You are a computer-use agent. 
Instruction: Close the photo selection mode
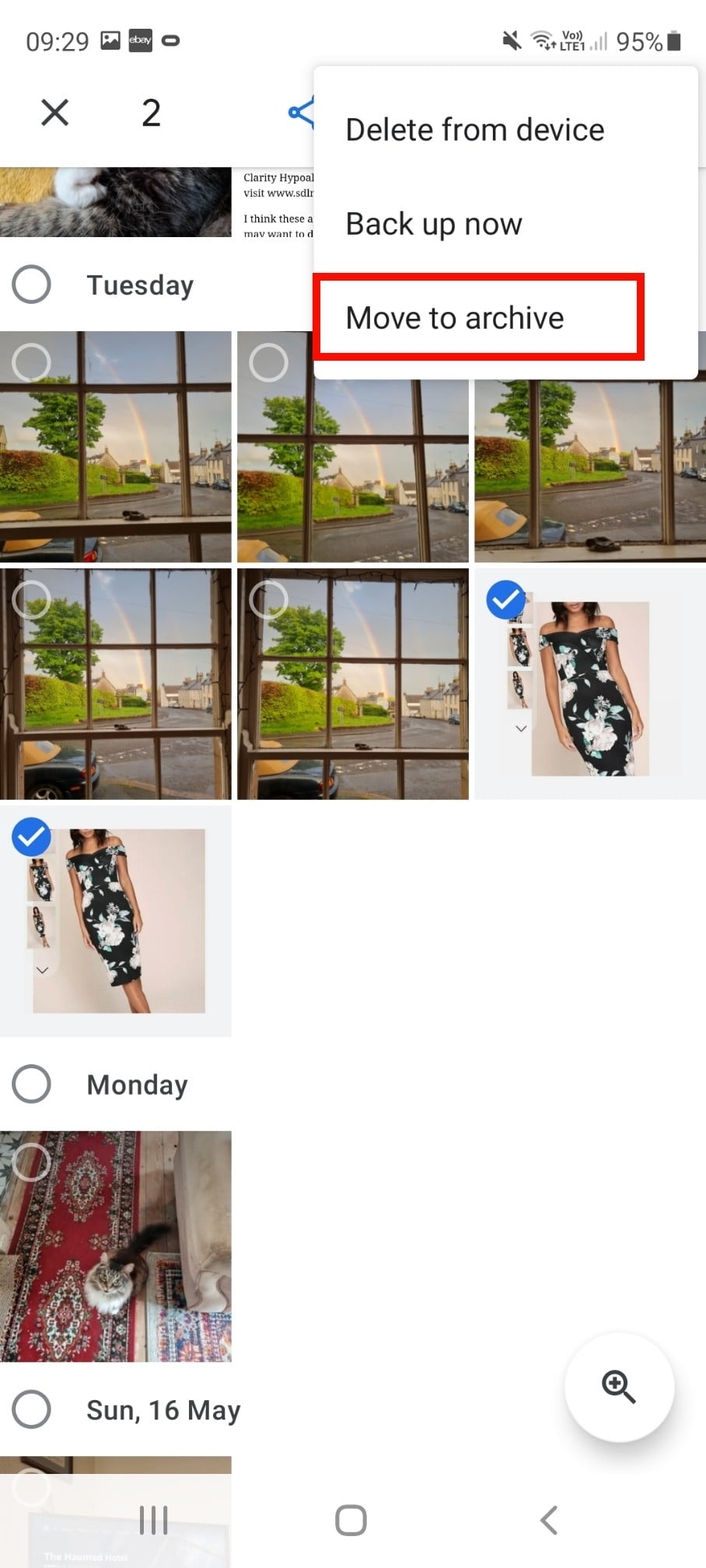tap(54, 113)
